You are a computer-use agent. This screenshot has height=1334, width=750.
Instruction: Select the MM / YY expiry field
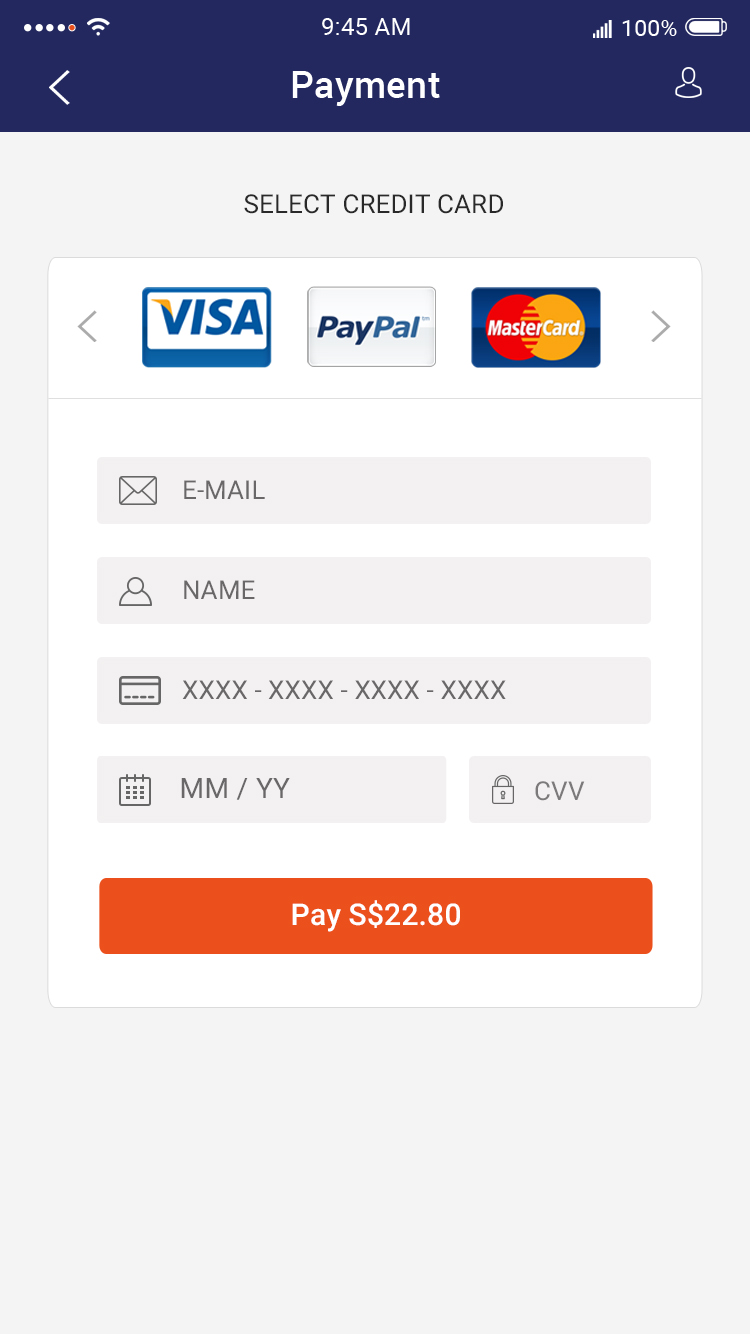click(271, 789)
